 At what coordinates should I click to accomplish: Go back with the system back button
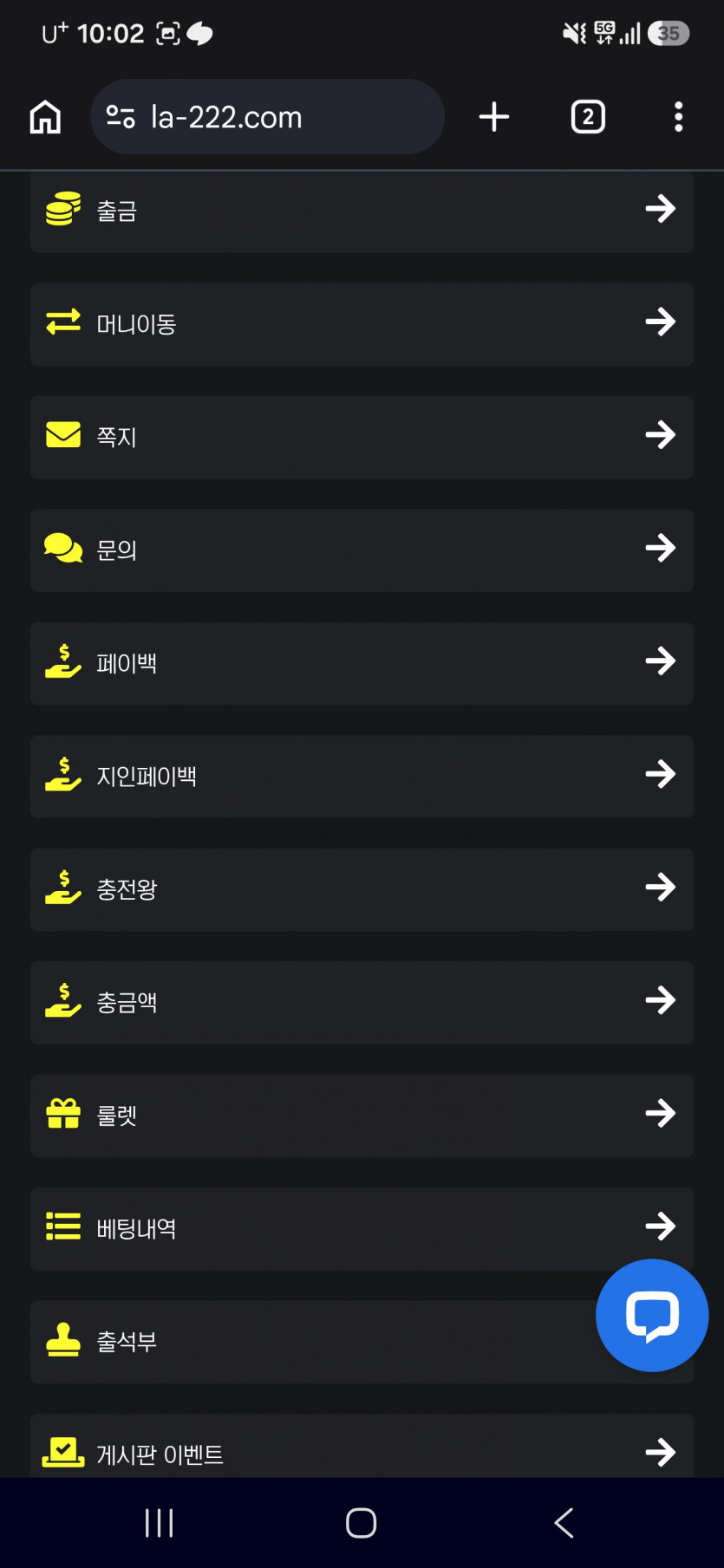click(x=564, y=1523)
